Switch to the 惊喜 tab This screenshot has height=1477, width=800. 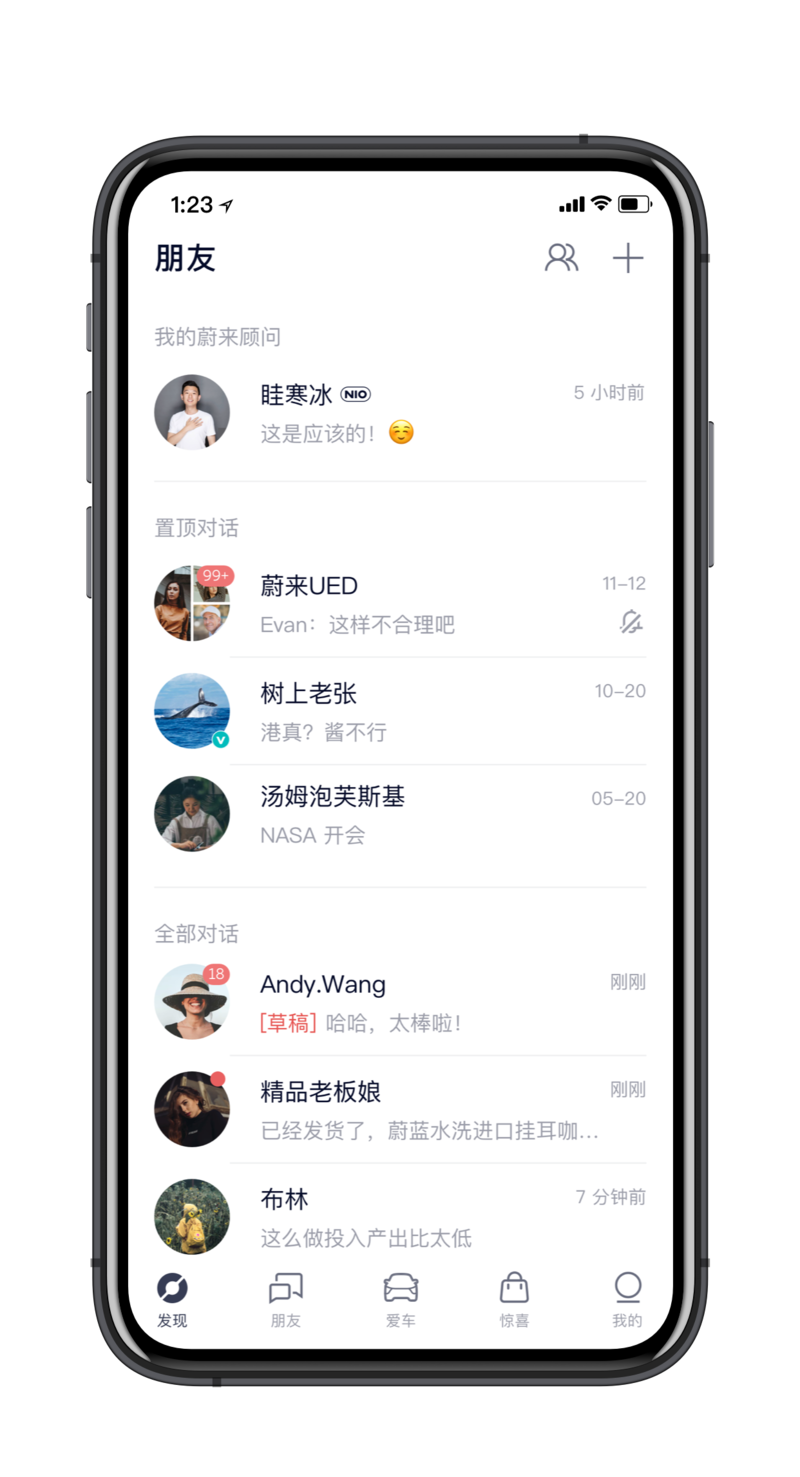coord(514,1300)
